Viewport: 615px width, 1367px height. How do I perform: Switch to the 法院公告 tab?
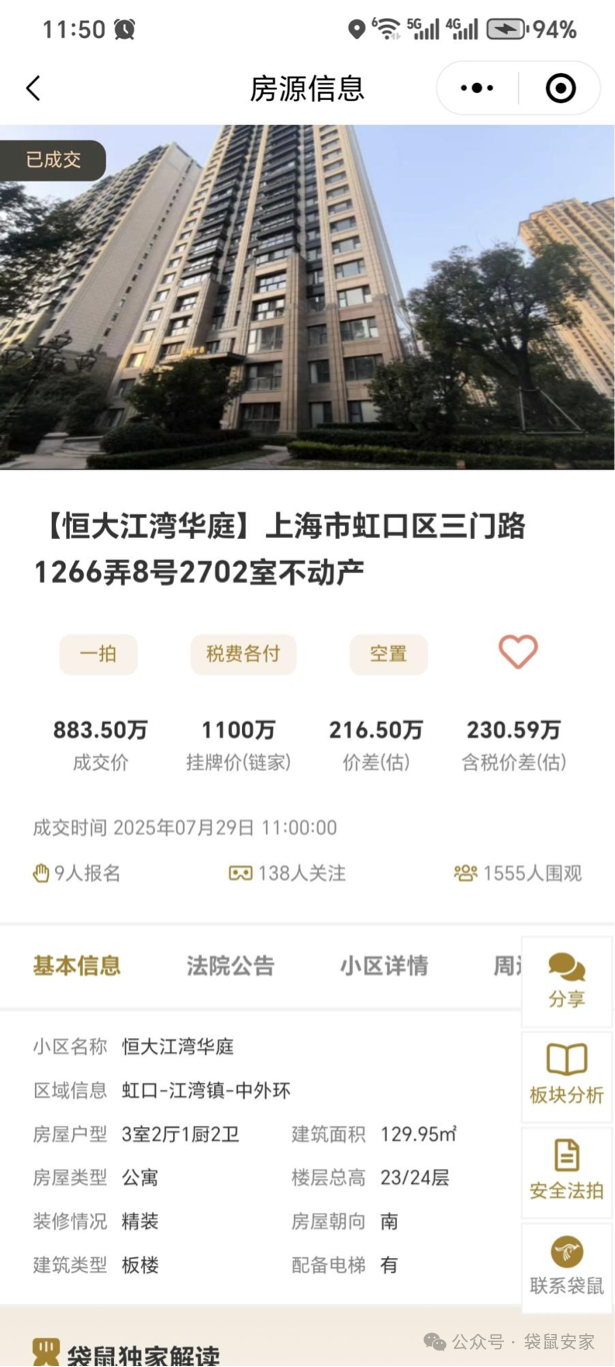(230, 966)
